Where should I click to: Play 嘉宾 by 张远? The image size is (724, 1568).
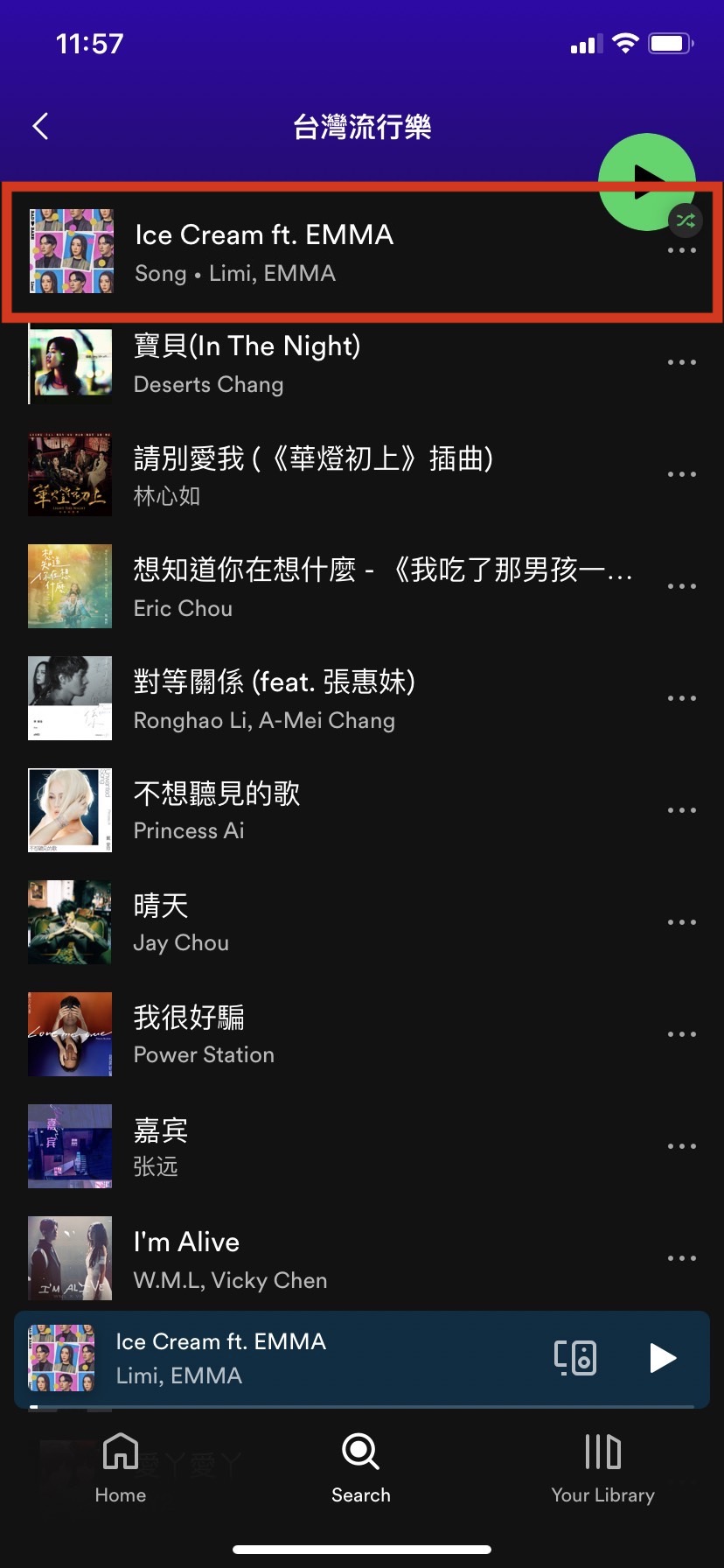pos(160,1147)
